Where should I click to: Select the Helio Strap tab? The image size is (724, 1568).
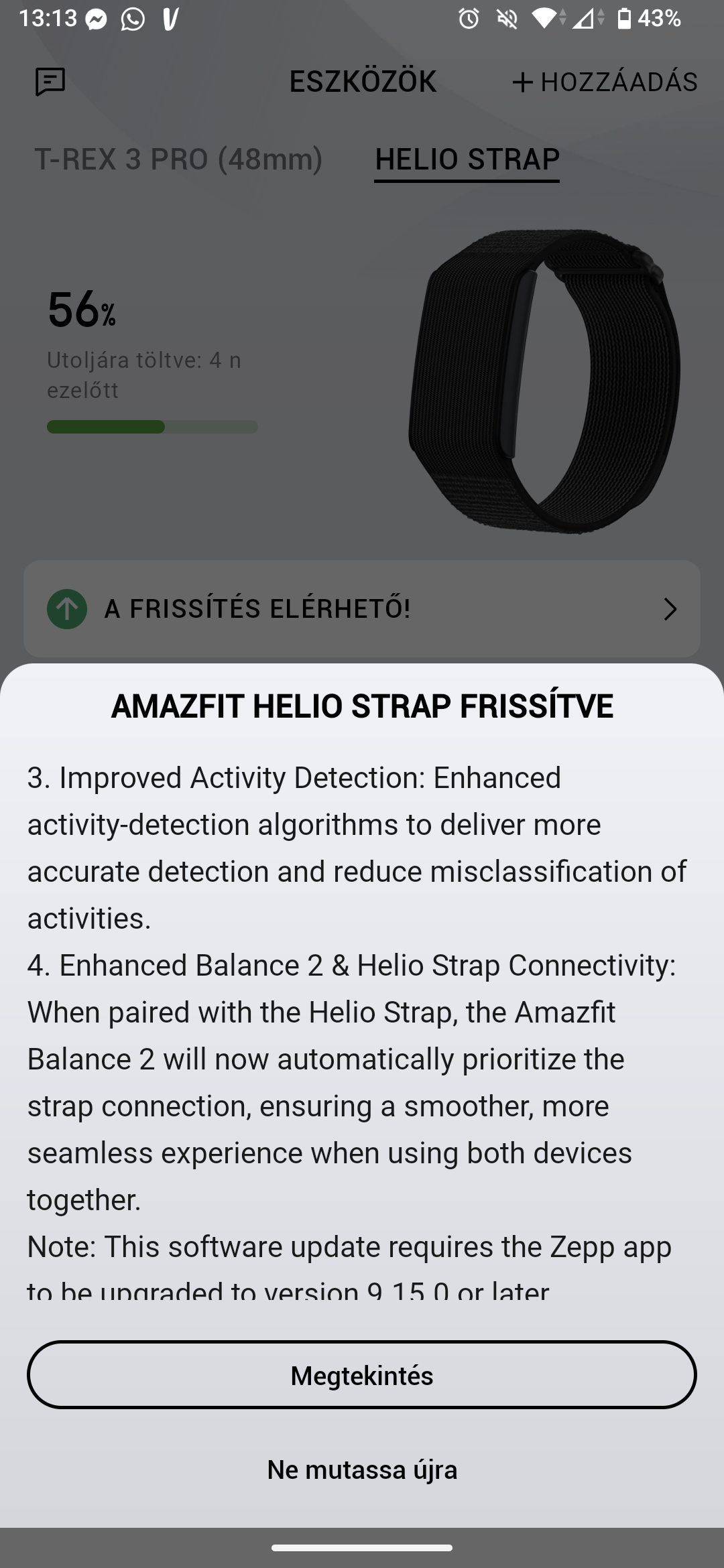click(x=467, y=159)
